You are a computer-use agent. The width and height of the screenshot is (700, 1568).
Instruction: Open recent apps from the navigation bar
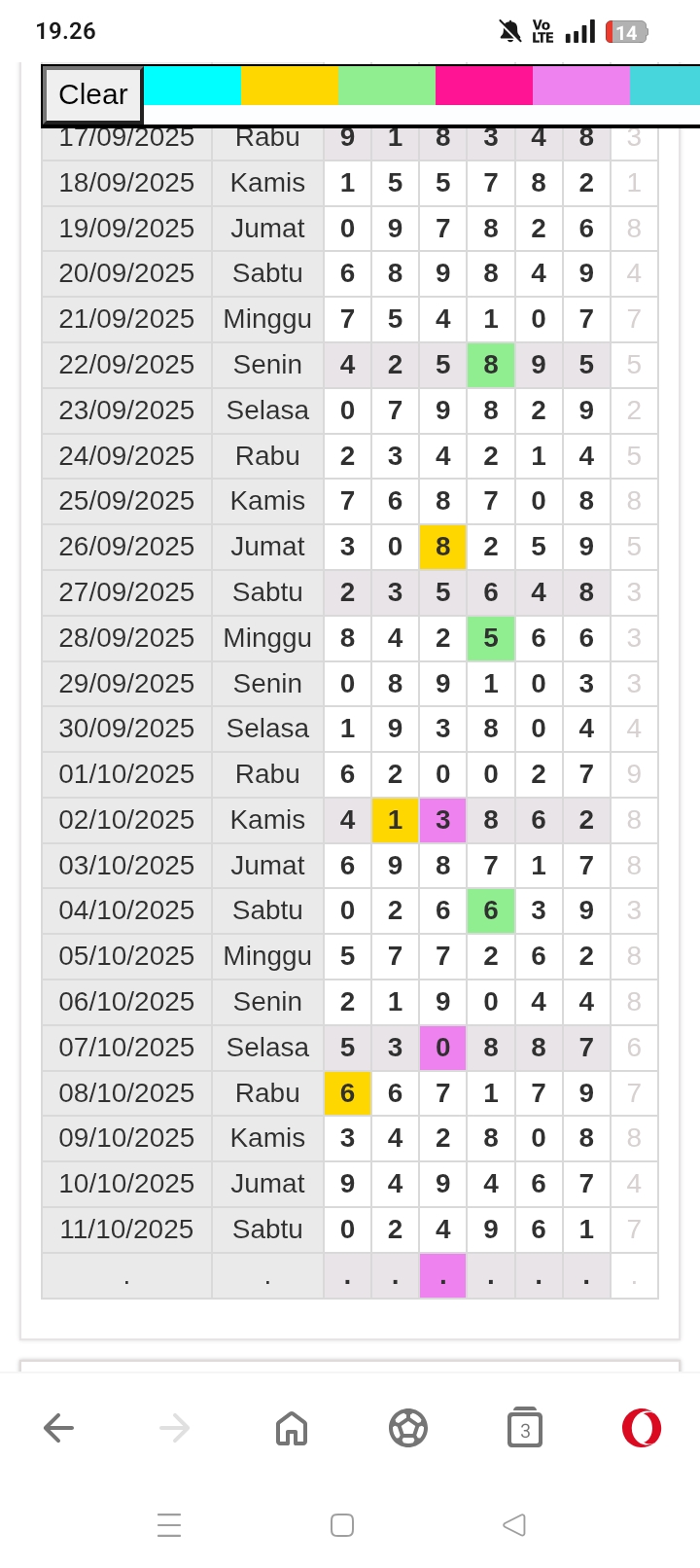pos(169,1525)
